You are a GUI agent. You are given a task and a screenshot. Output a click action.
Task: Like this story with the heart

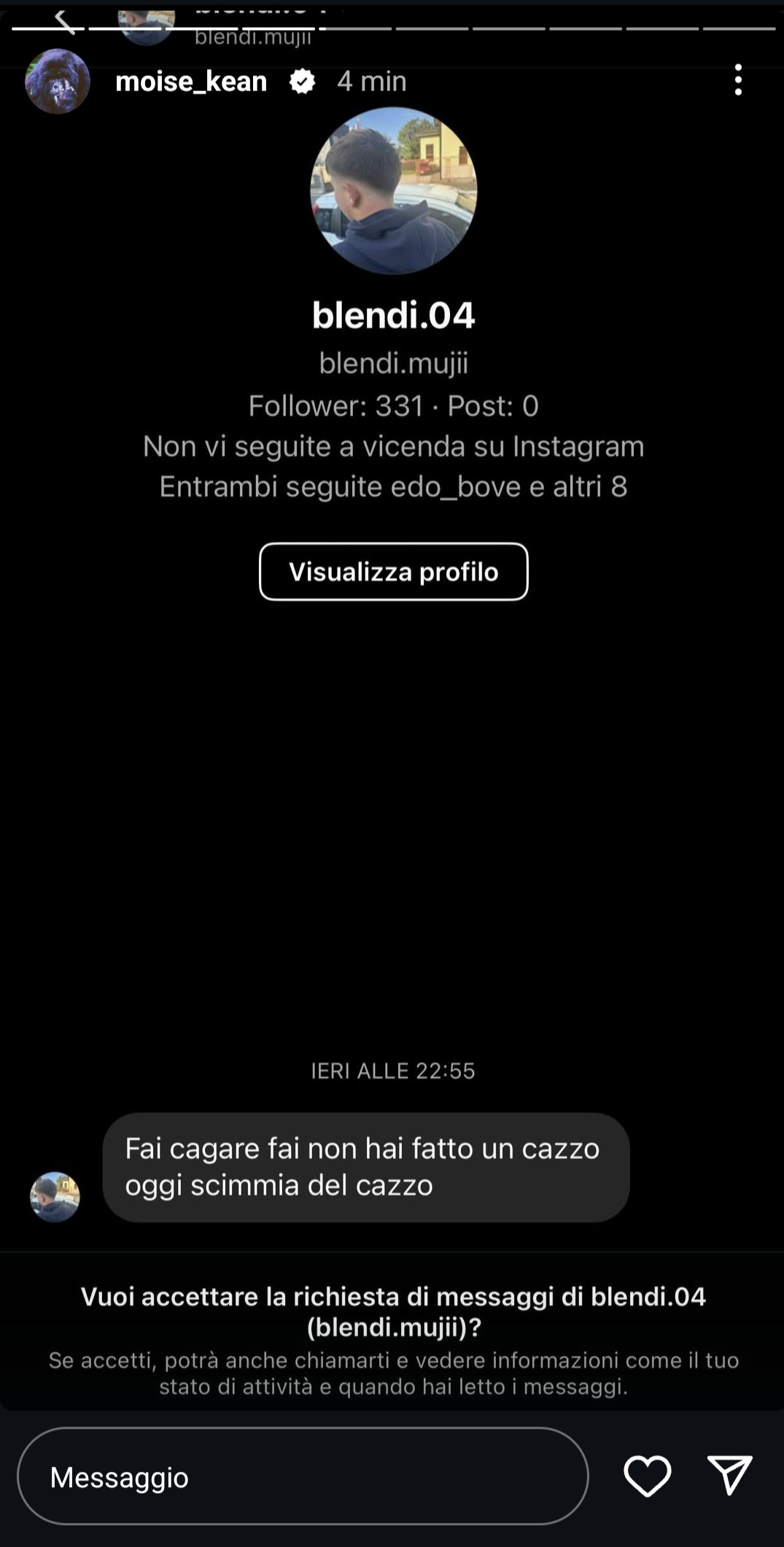[x=647, y=1476]
